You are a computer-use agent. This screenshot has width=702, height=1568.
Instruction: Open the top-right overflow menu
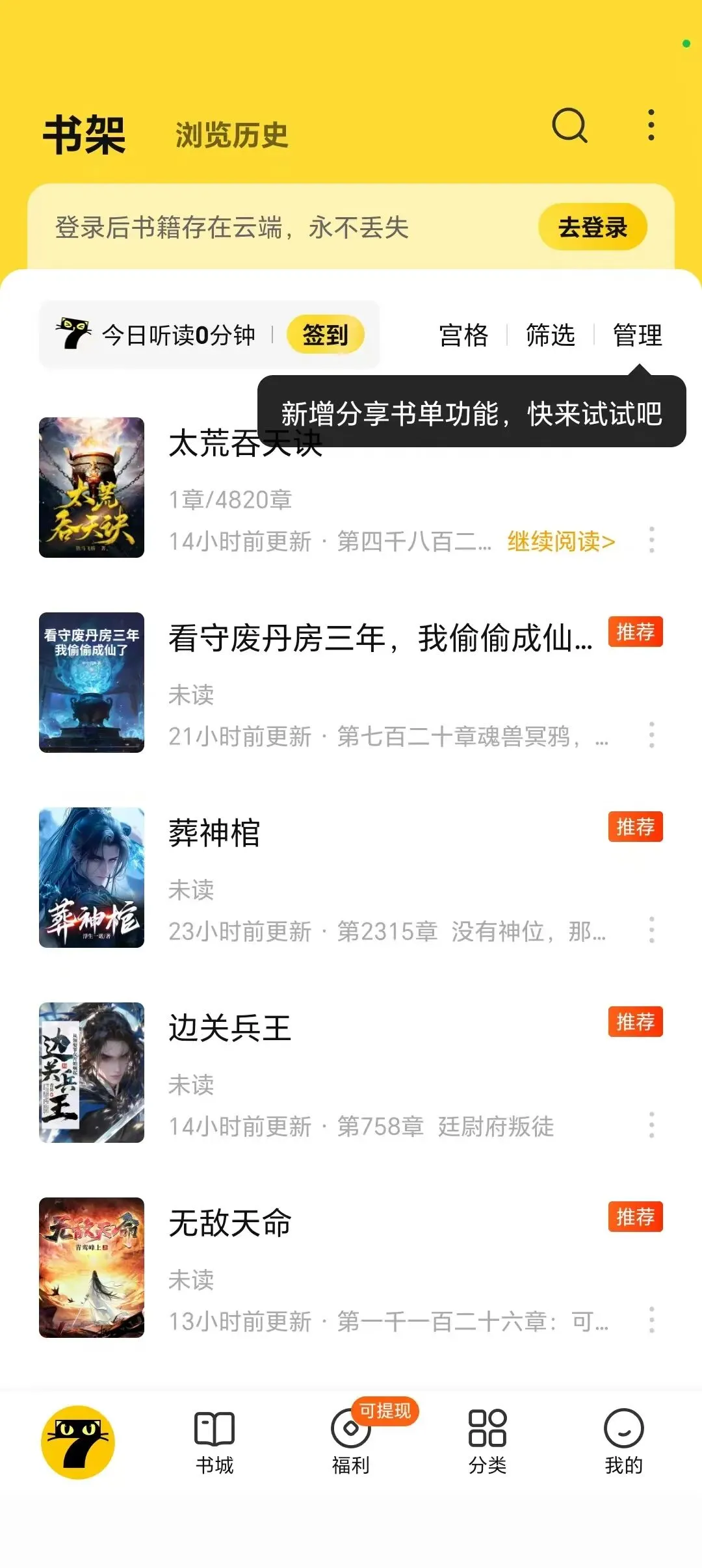pyautogui.click(x=651, y=125)
